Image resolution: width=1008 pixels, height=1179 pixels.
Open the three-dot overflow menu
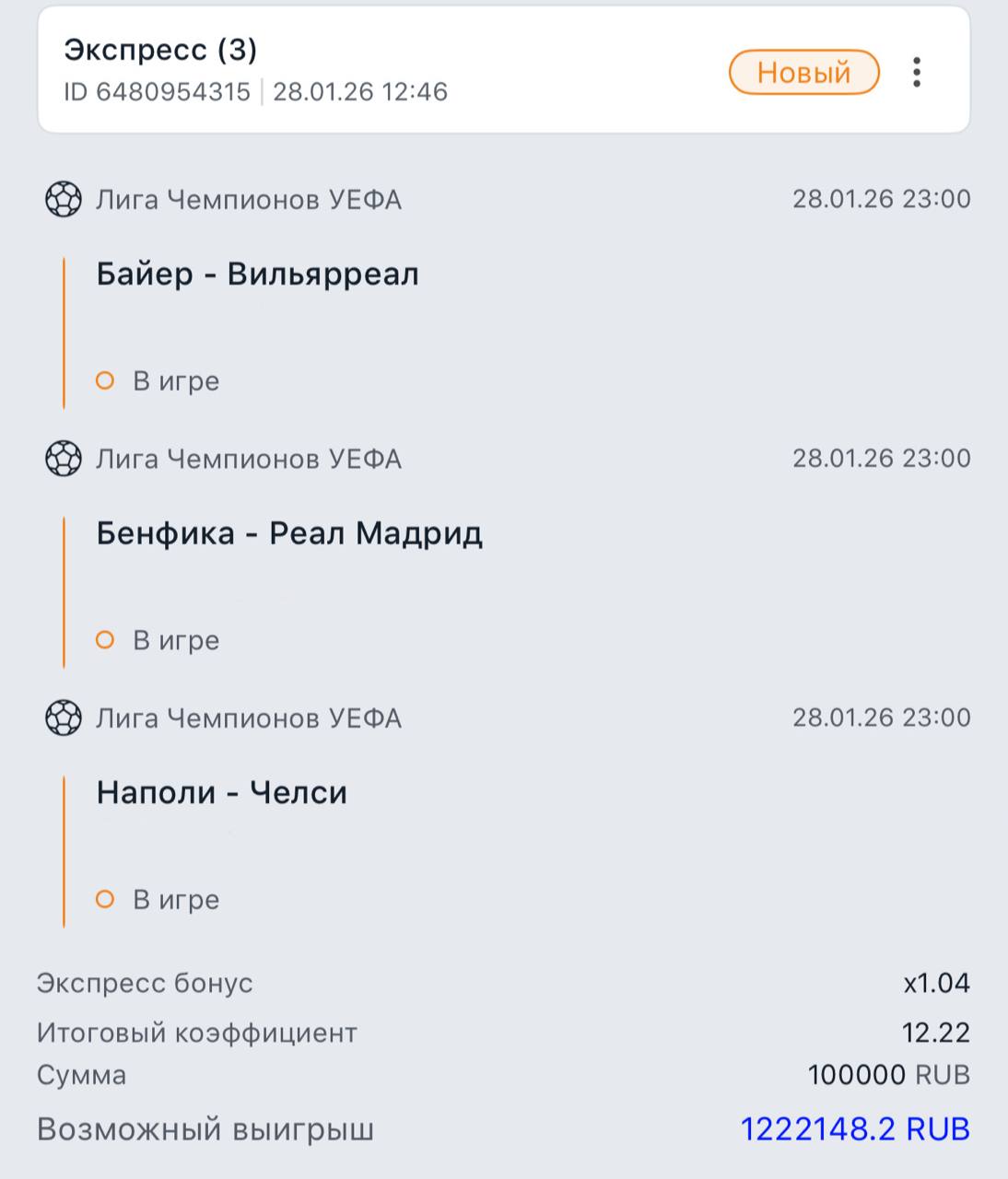click(916, 72)
